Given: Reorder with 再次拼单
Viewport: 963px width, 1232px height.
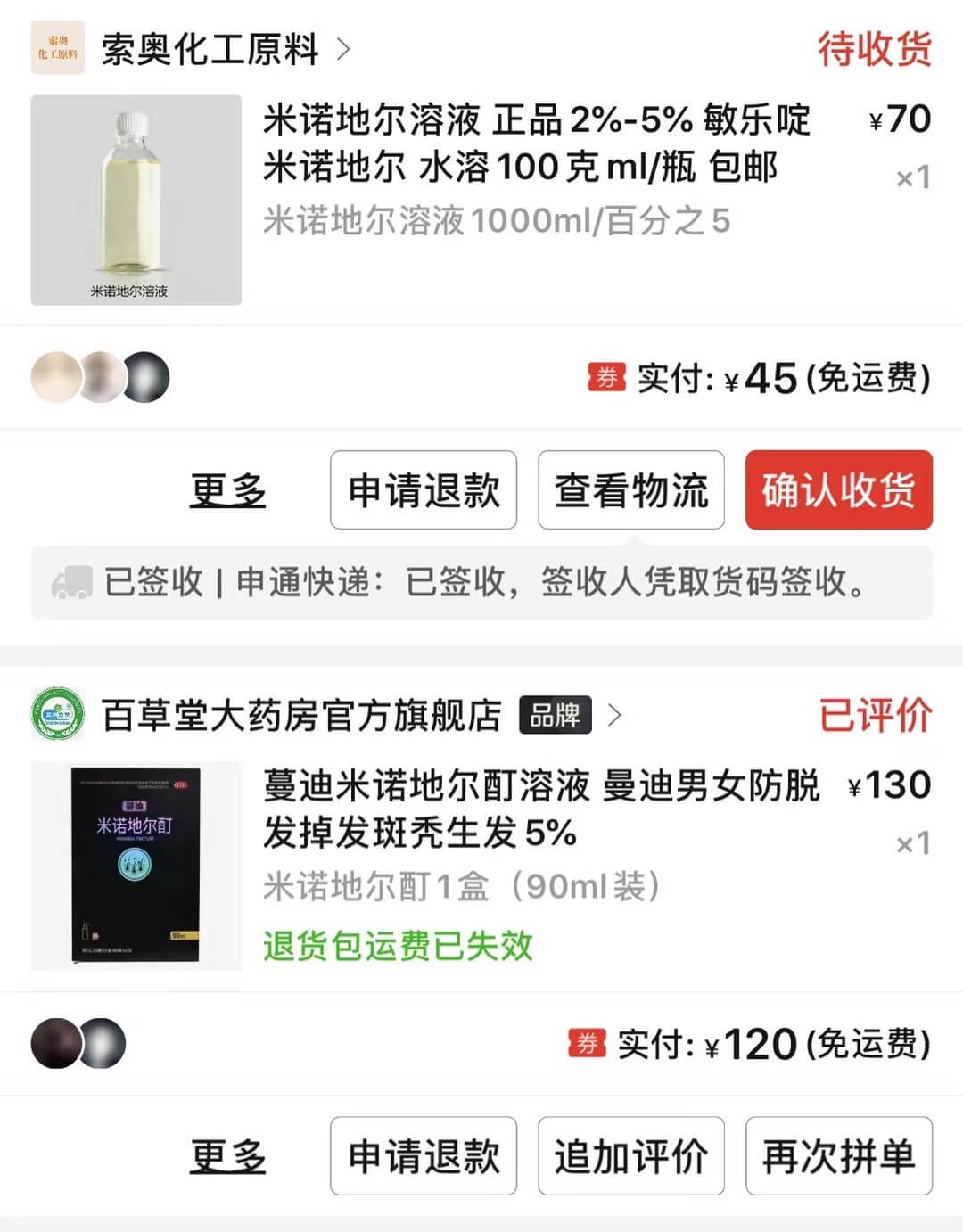Looking at the screenshot, I should (x=839, y=1156).
